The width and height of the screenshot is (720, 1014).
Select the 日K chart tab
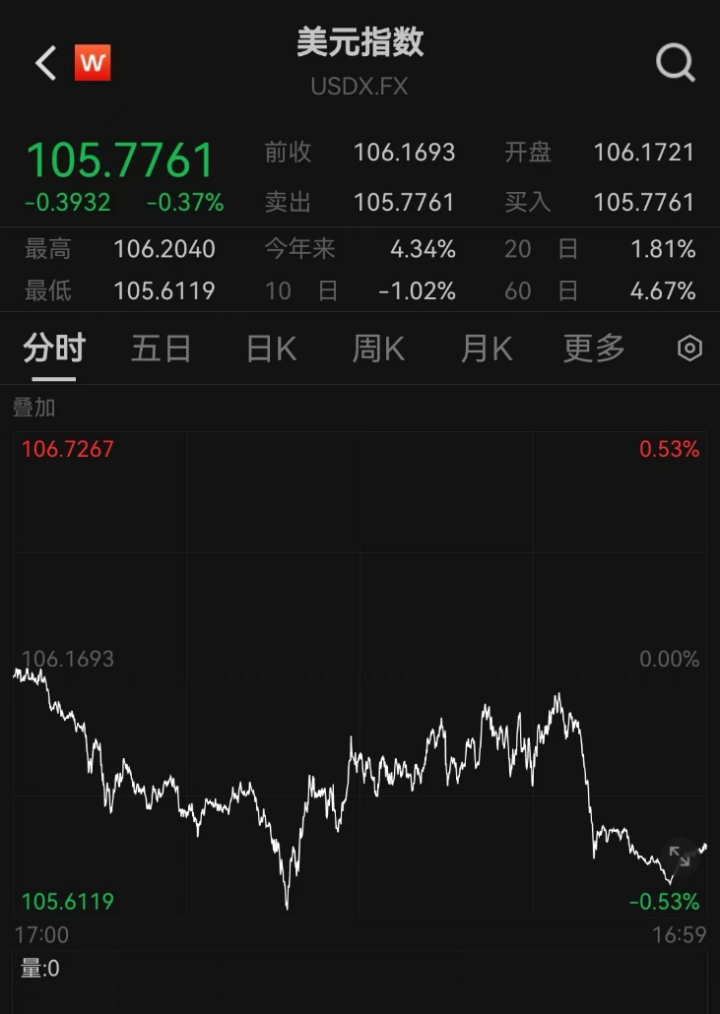pyautogui.click(x=271, y=348)
